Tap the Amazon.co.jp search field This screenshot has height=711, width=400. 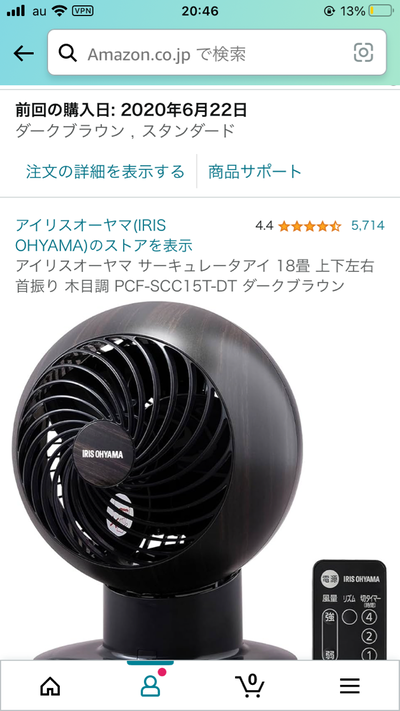[217, 53]
